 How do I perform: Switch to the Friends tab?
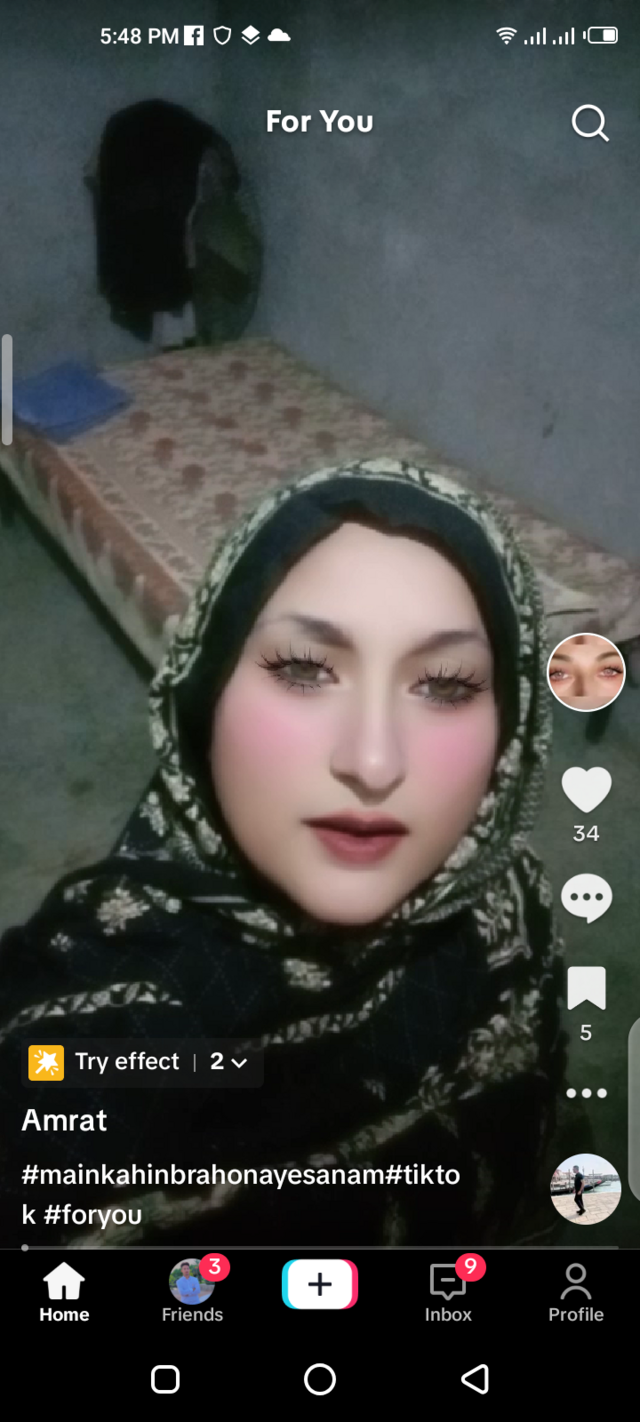(x=192, y=1290)
